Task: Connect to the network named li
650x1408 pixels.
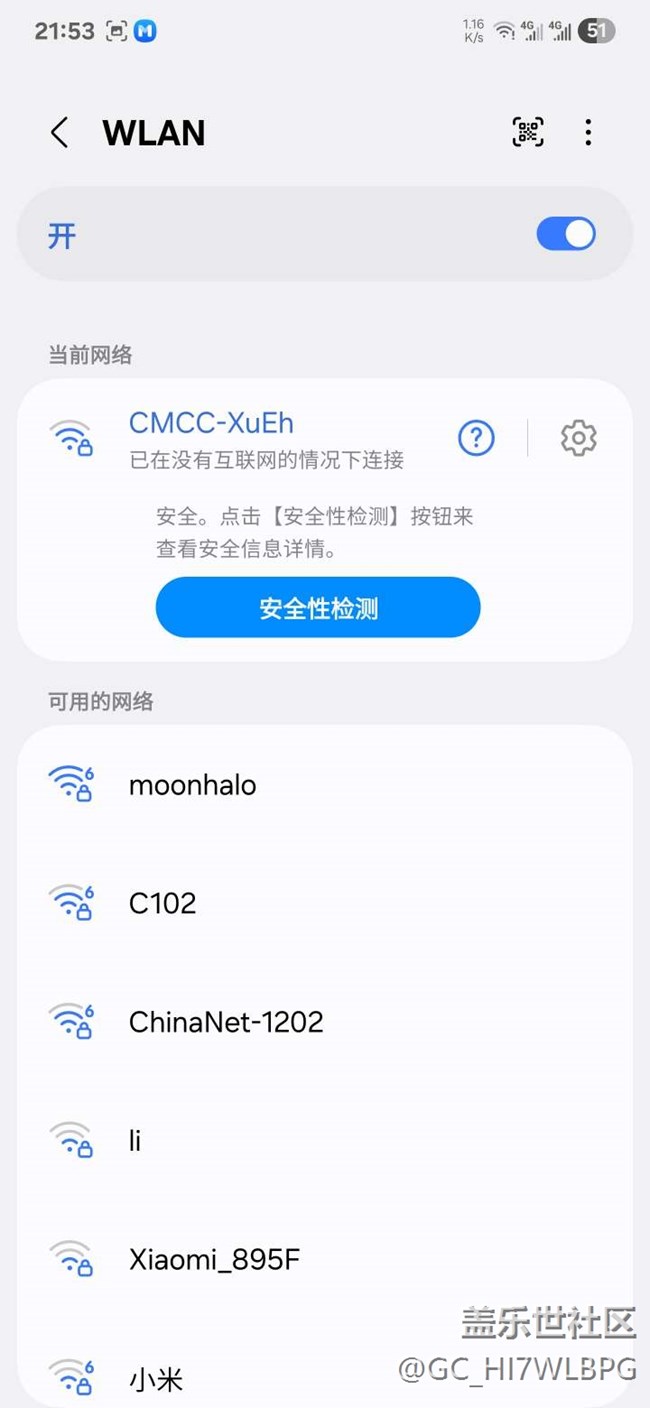Action: 325,1140
